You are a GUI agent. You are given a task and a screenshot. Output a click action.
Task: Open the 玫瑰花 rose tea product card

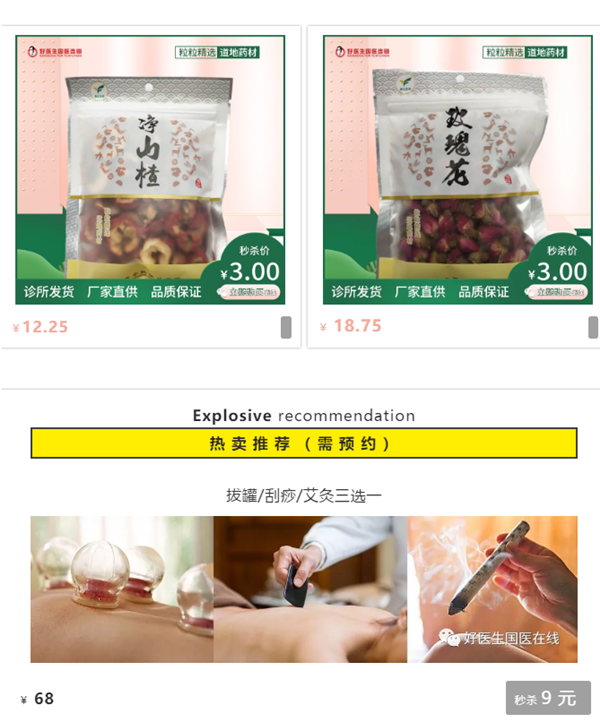coord(458,170)
